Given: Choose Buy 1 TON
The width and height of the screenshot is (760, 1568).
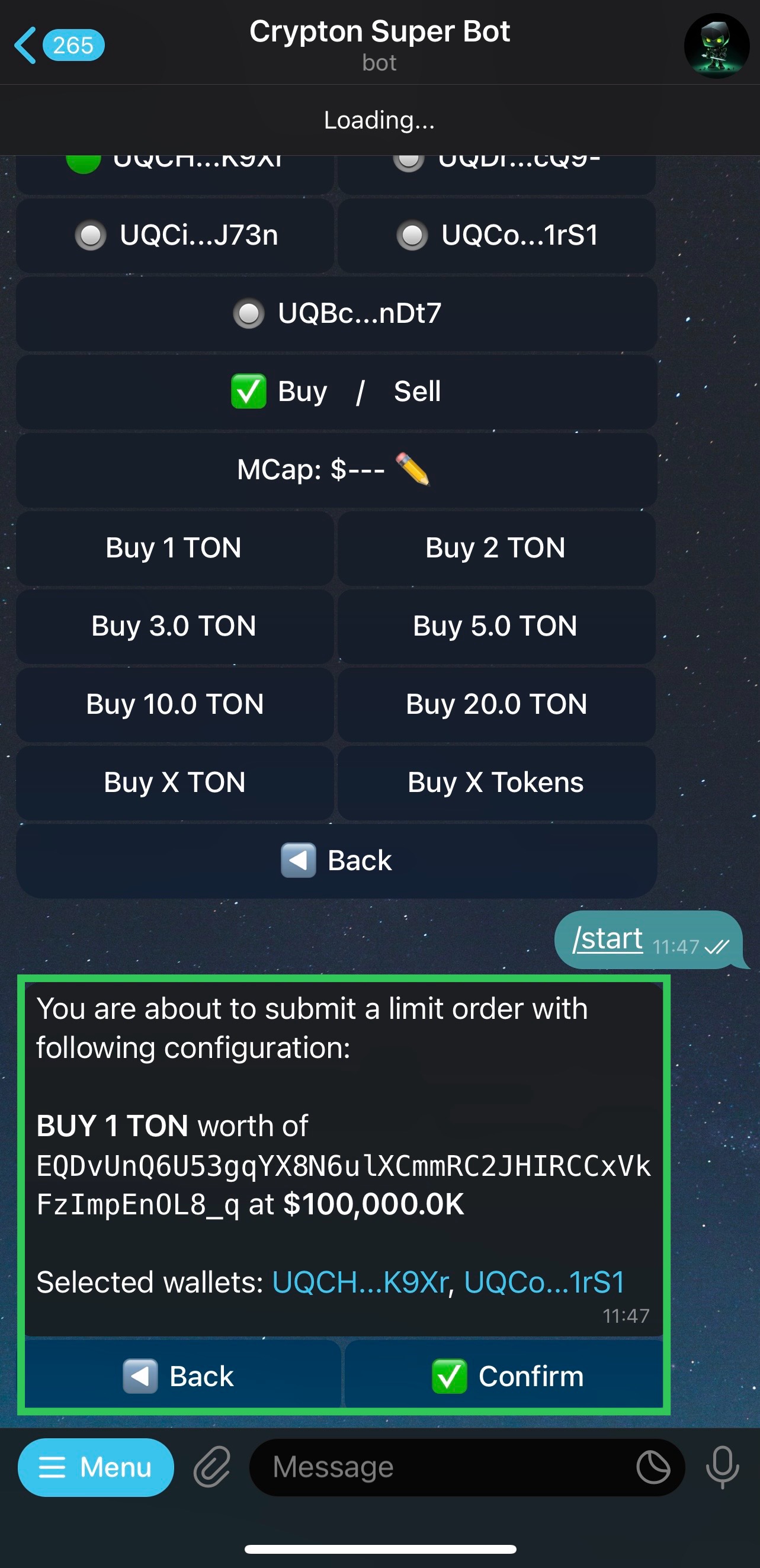Looking at the screenshot, I should tap(175, 548).
